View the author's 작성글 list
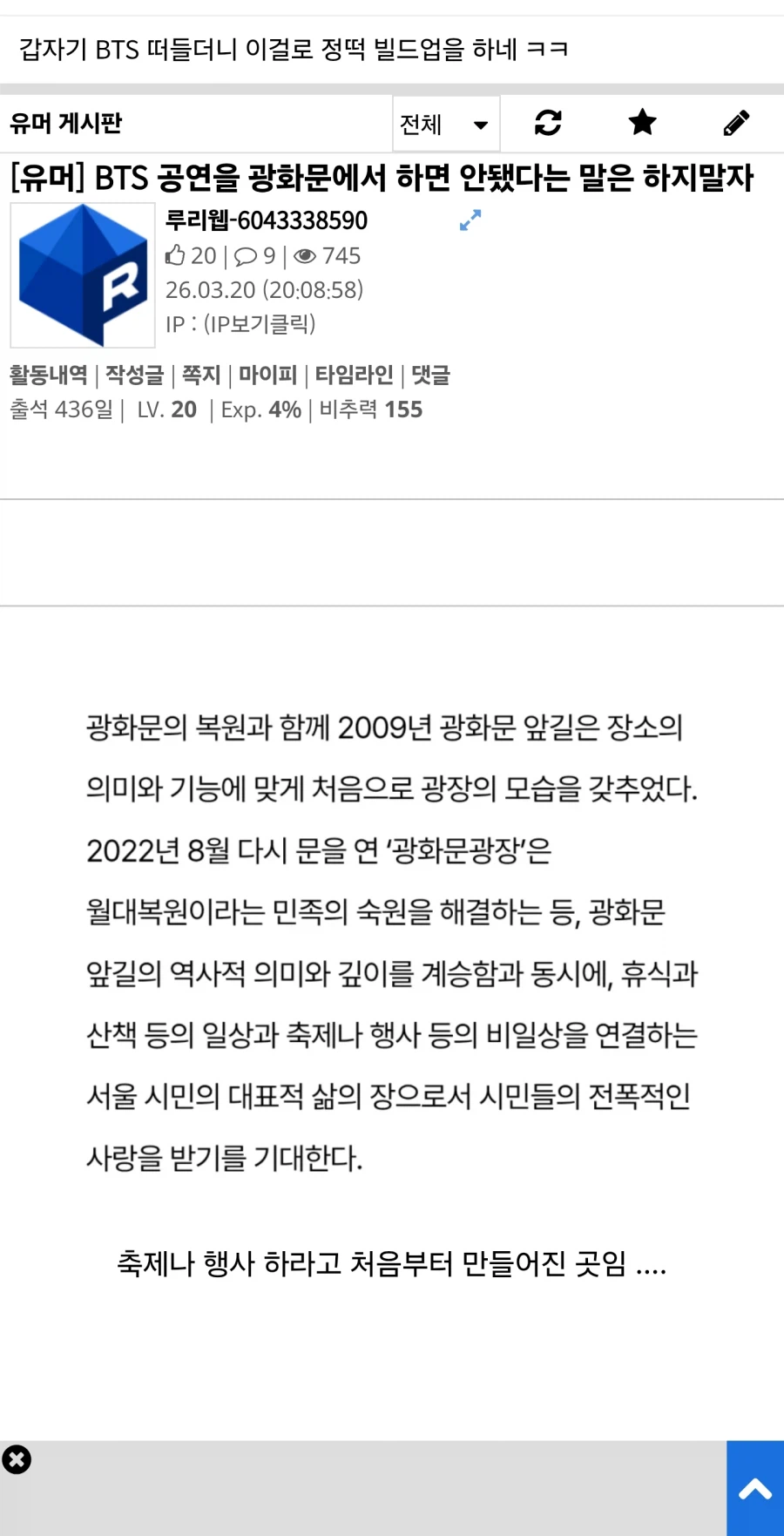Image resolution: width=784 pixels, height=1536 pixels. [x=135, y=375]
